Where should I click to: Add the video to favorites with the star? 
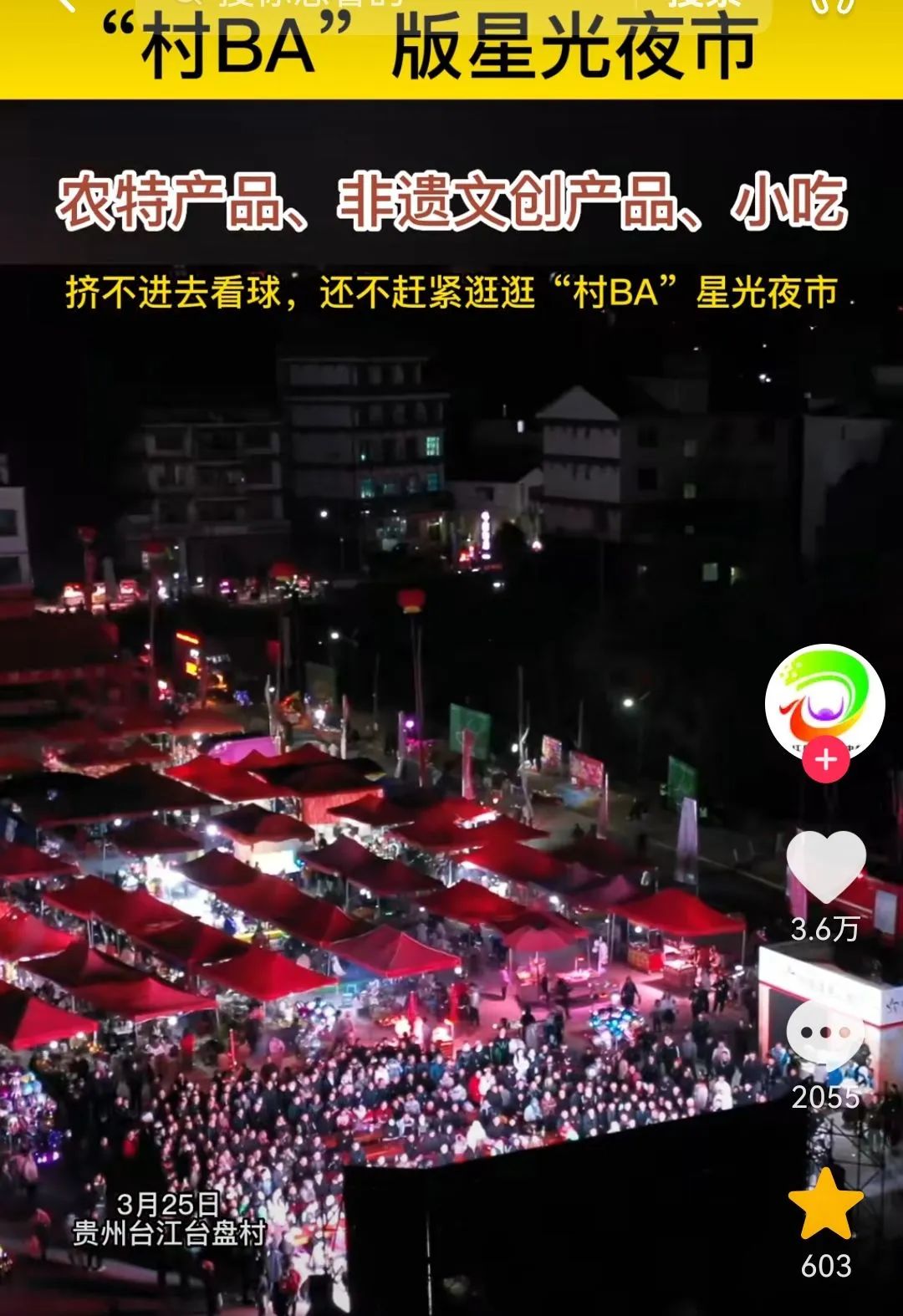(x=825, y=1205)
